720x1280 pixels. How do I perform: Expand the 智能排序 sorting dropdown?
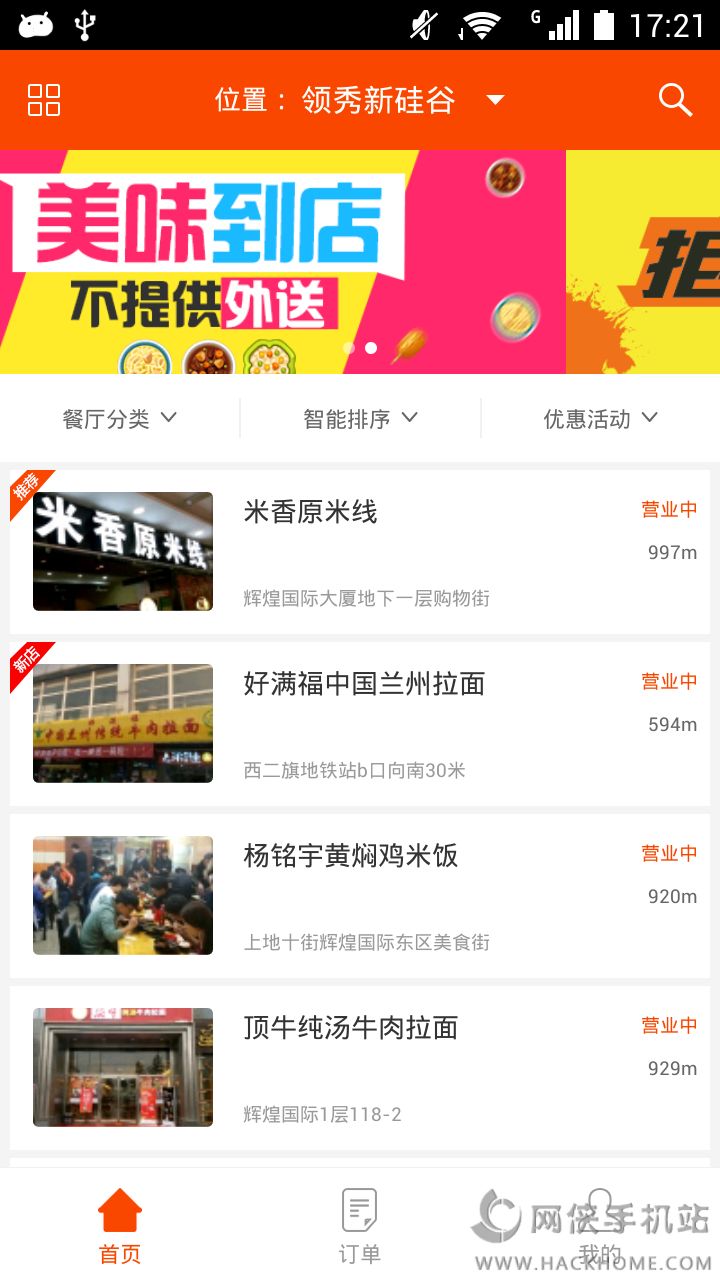[360, 418]
